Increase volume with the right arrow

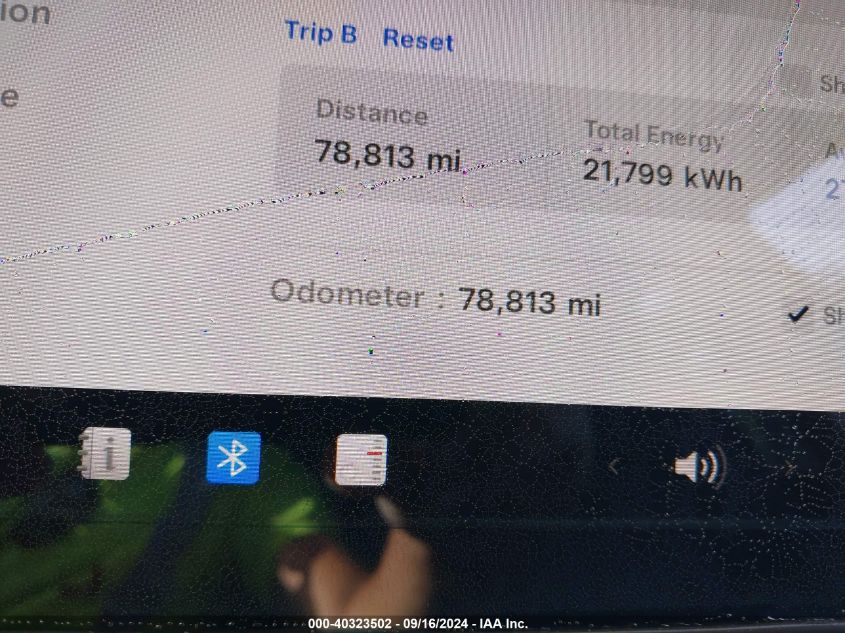pos(789,467)
